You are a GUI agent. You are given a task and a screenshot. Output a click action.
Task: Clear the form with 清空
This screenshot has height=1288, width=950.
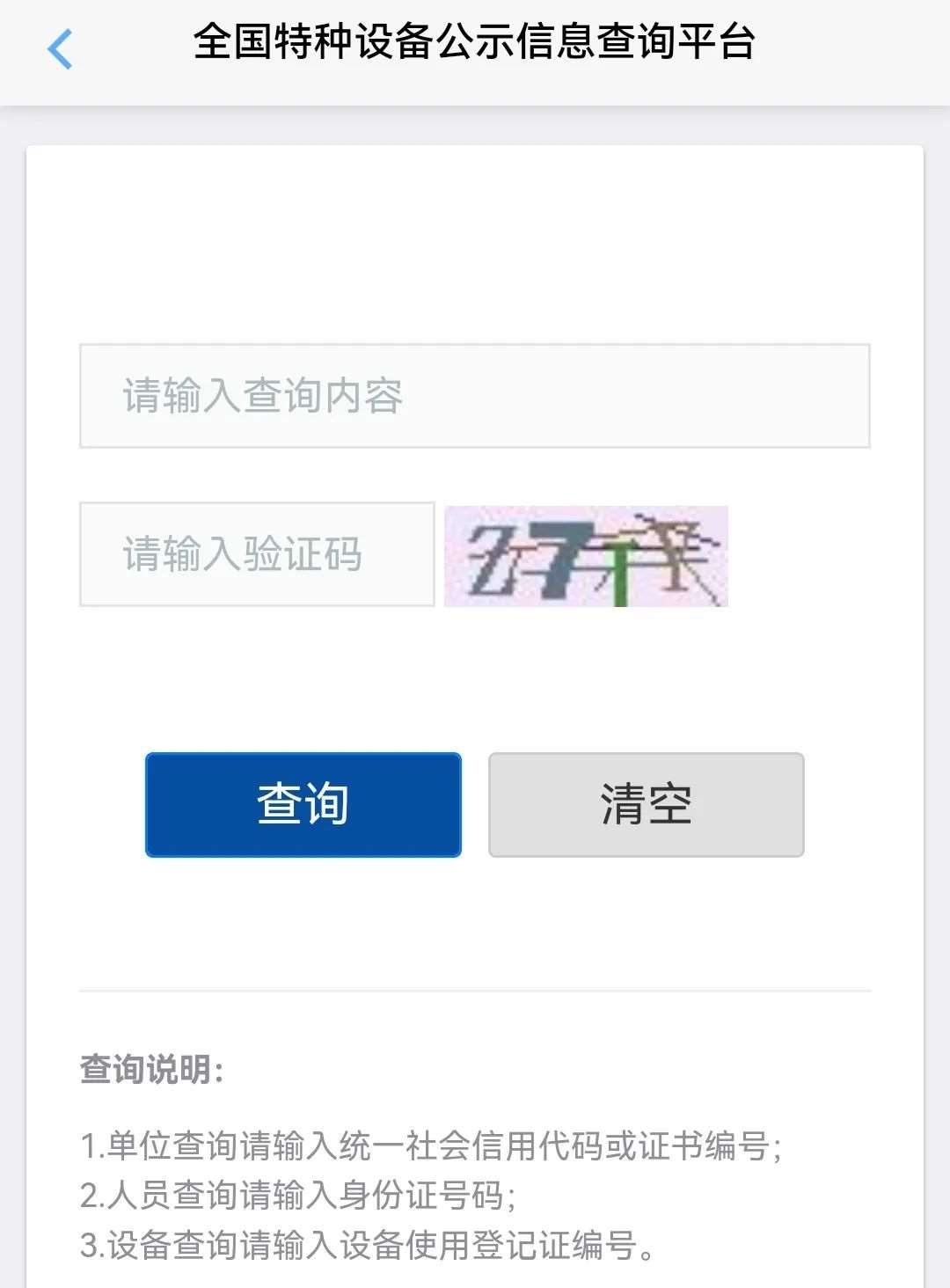click(x=646, y=804)
